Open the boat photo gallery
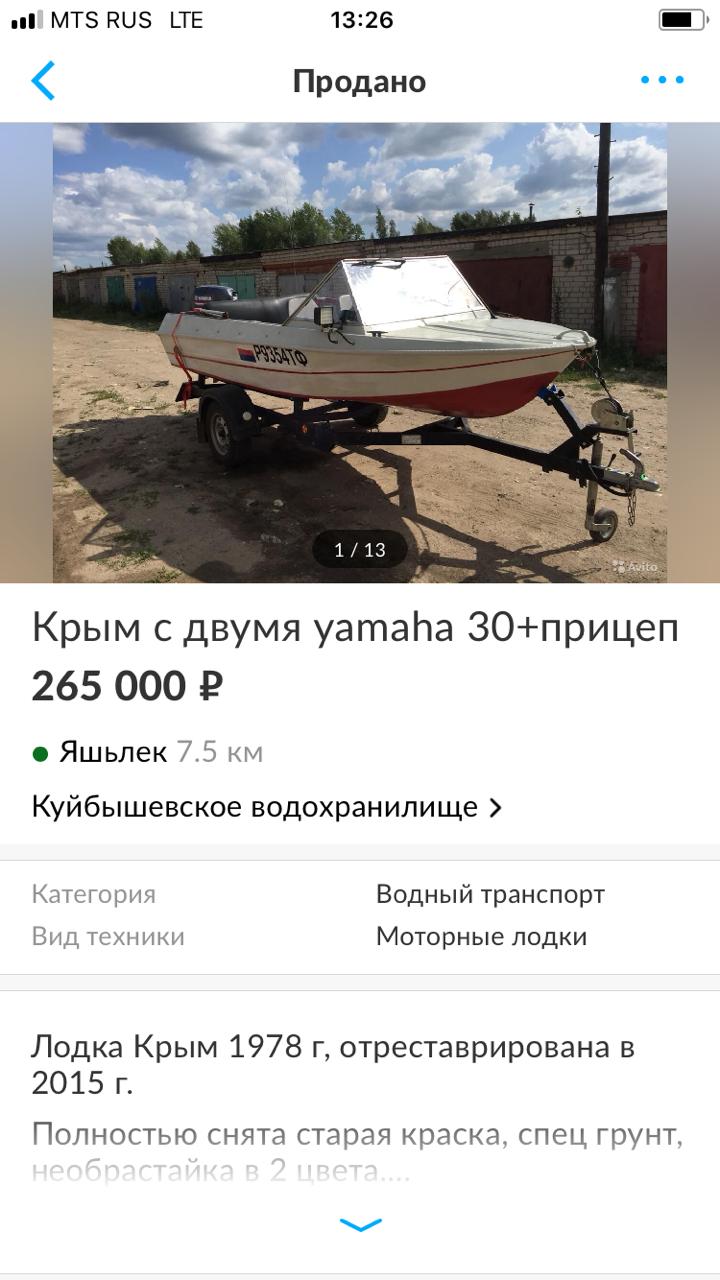Viewport: 720px width, 1280px height. 360,352
